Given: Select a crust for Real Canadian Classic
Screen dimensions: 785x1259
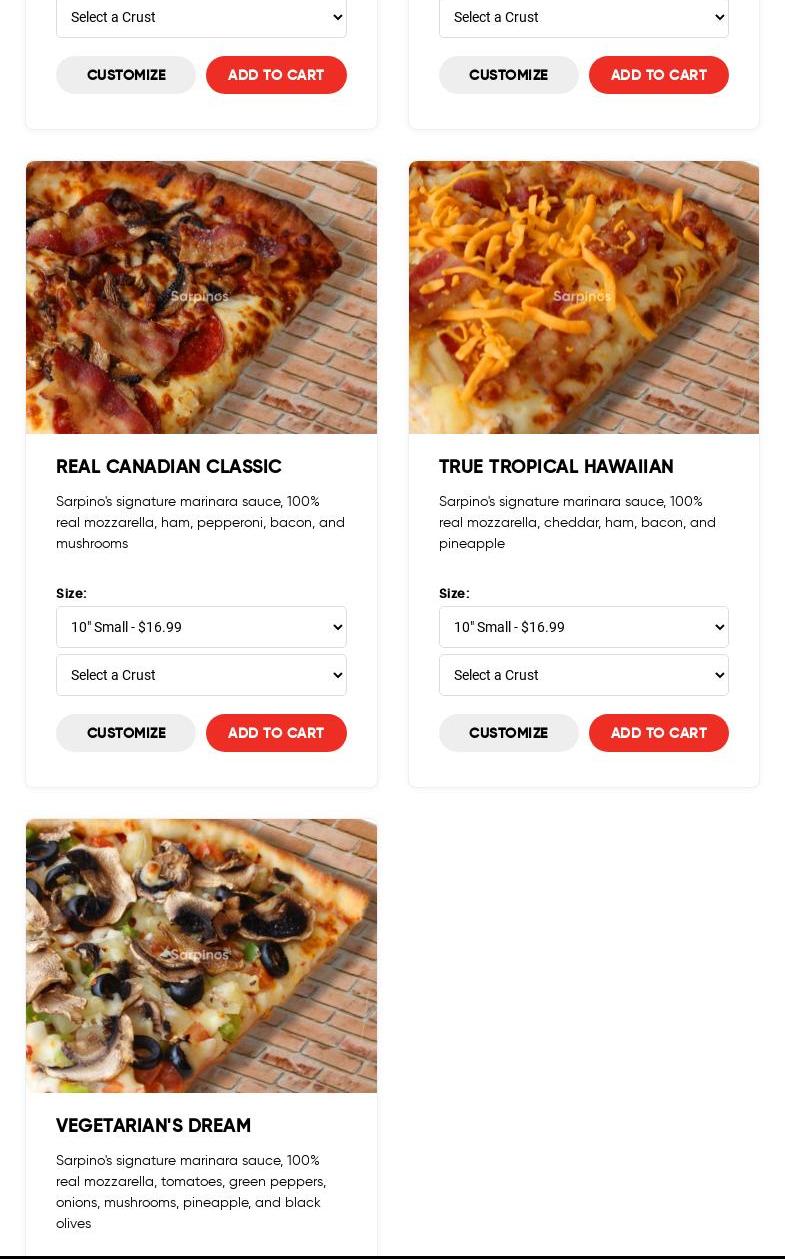Looking at the screenshot, I should 201,675.
